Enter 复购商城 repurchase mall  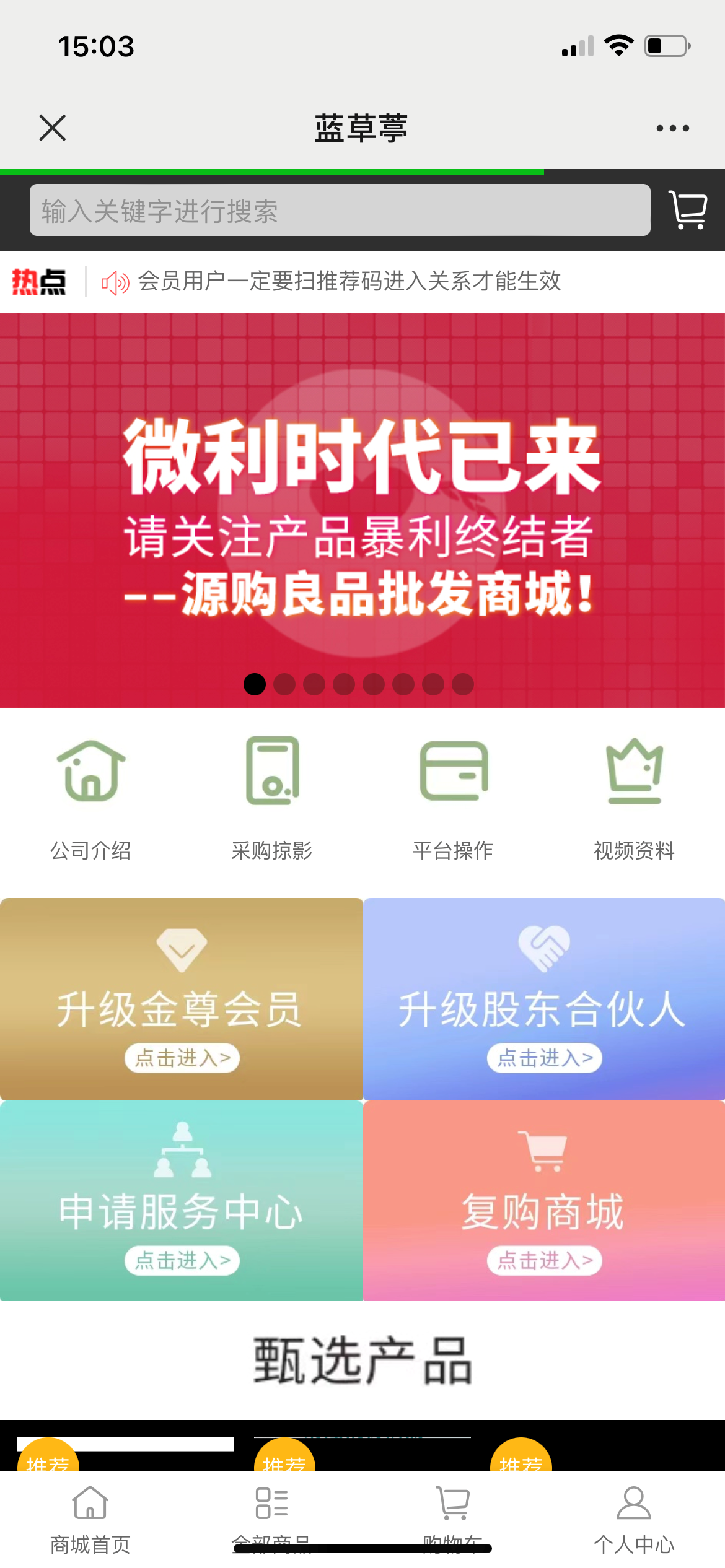(544, 1201)
